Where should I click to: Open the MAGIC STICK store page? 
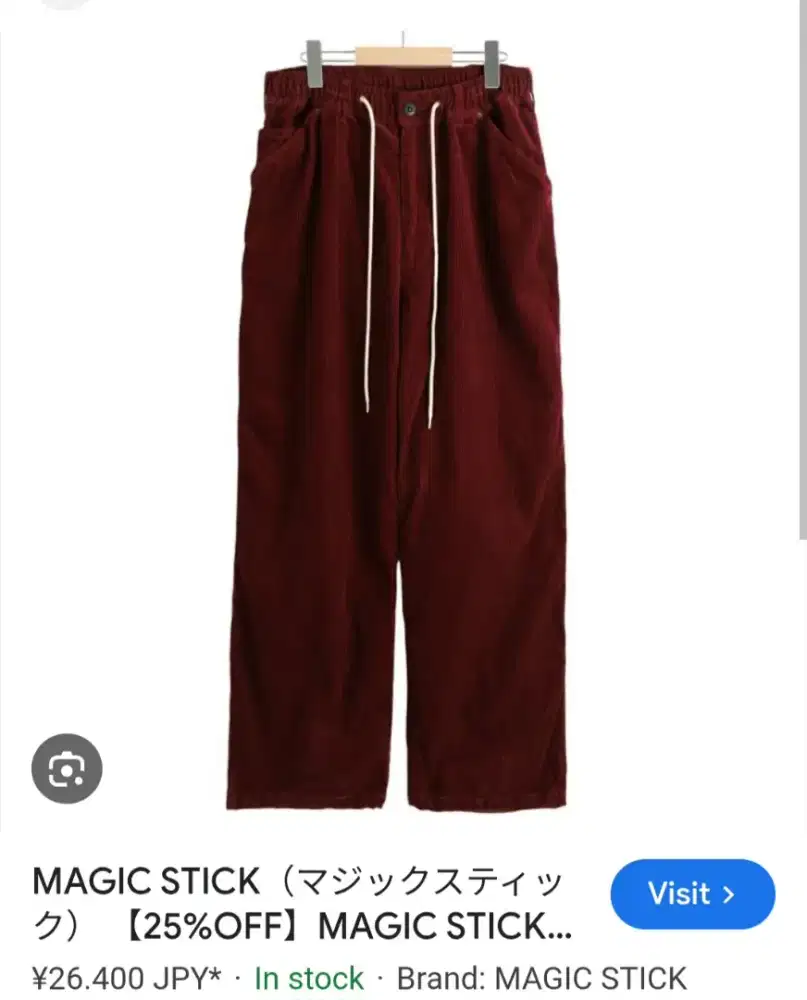692,895
